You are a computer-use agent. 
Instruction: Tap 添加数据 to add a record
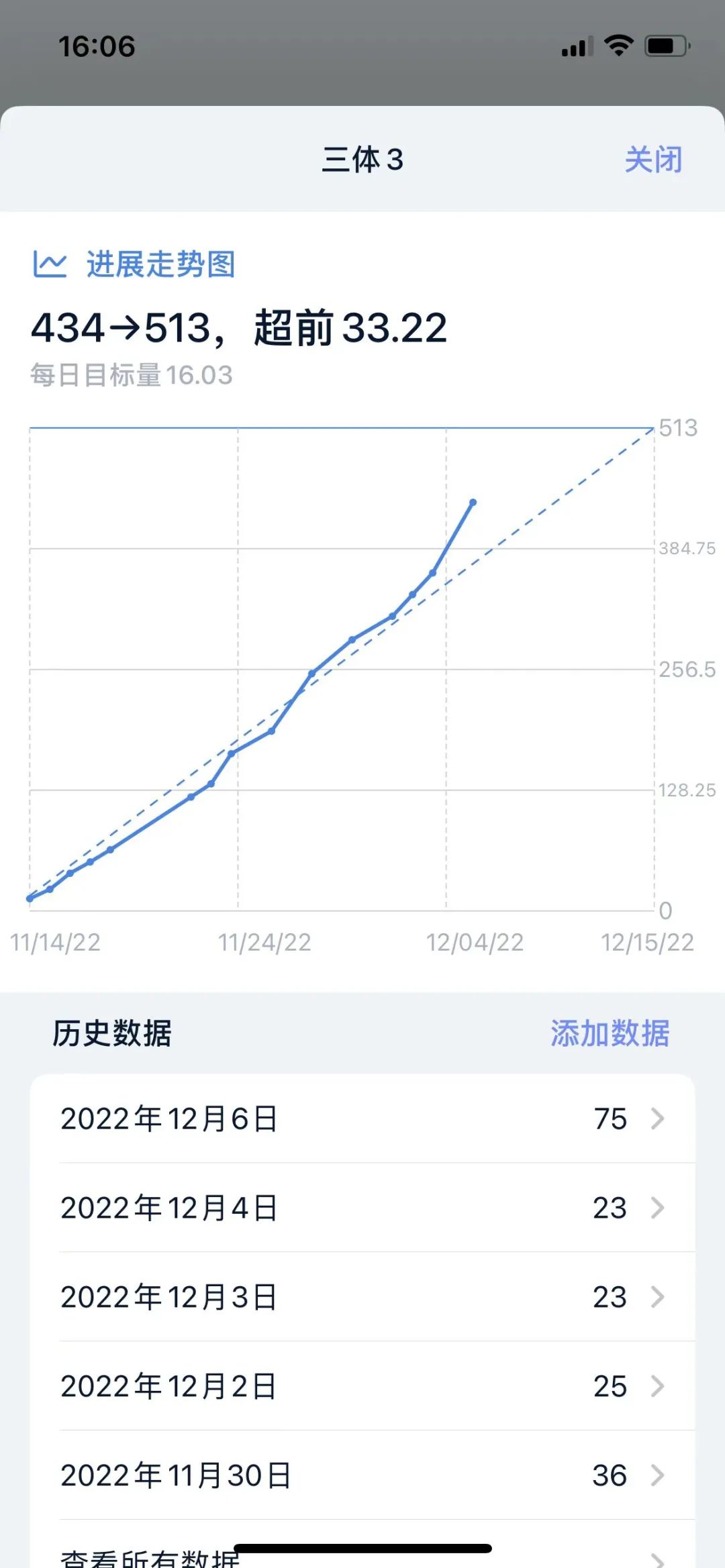tap(610, 1033)
